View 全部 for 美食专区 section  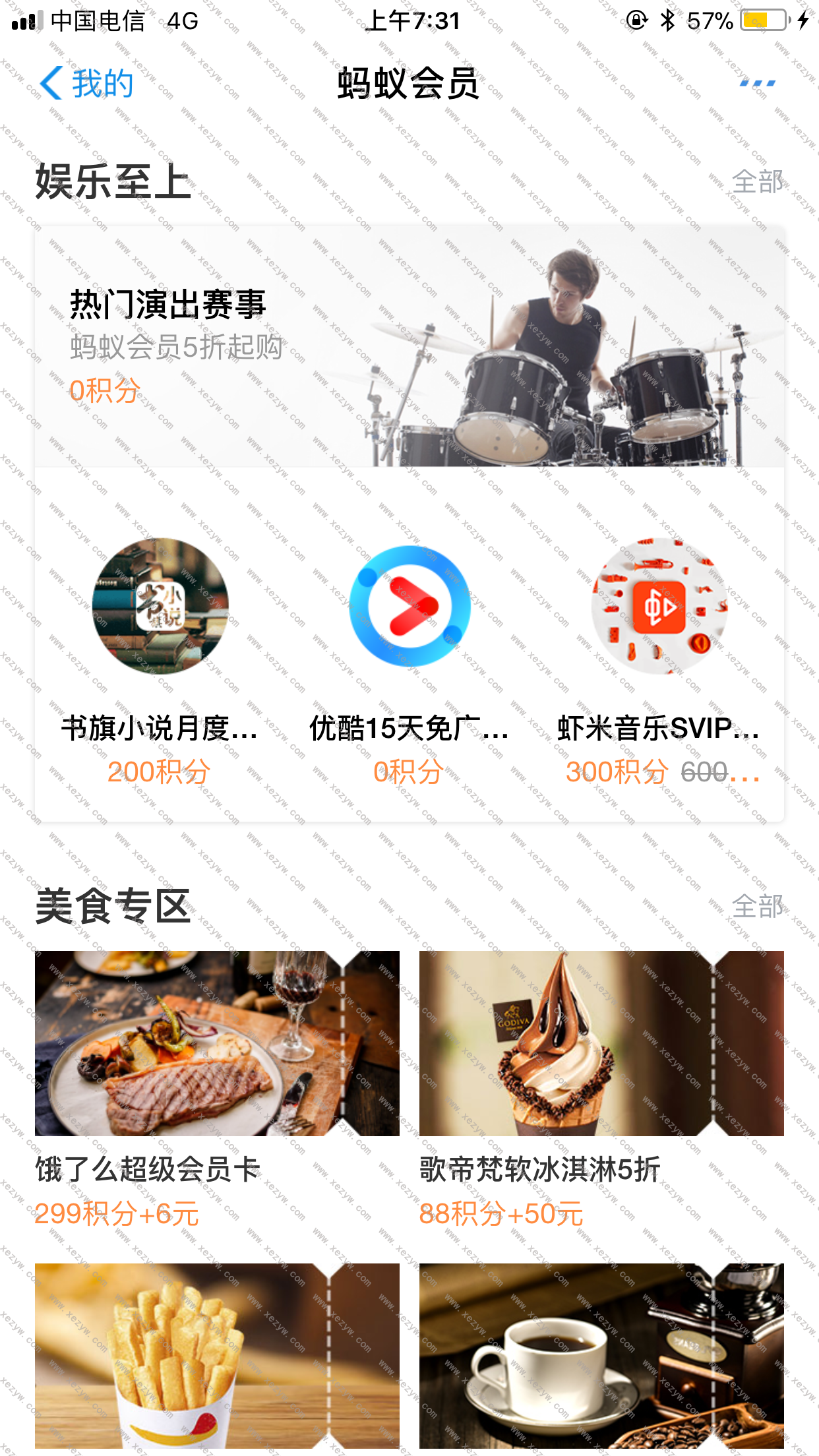(758, 907)
